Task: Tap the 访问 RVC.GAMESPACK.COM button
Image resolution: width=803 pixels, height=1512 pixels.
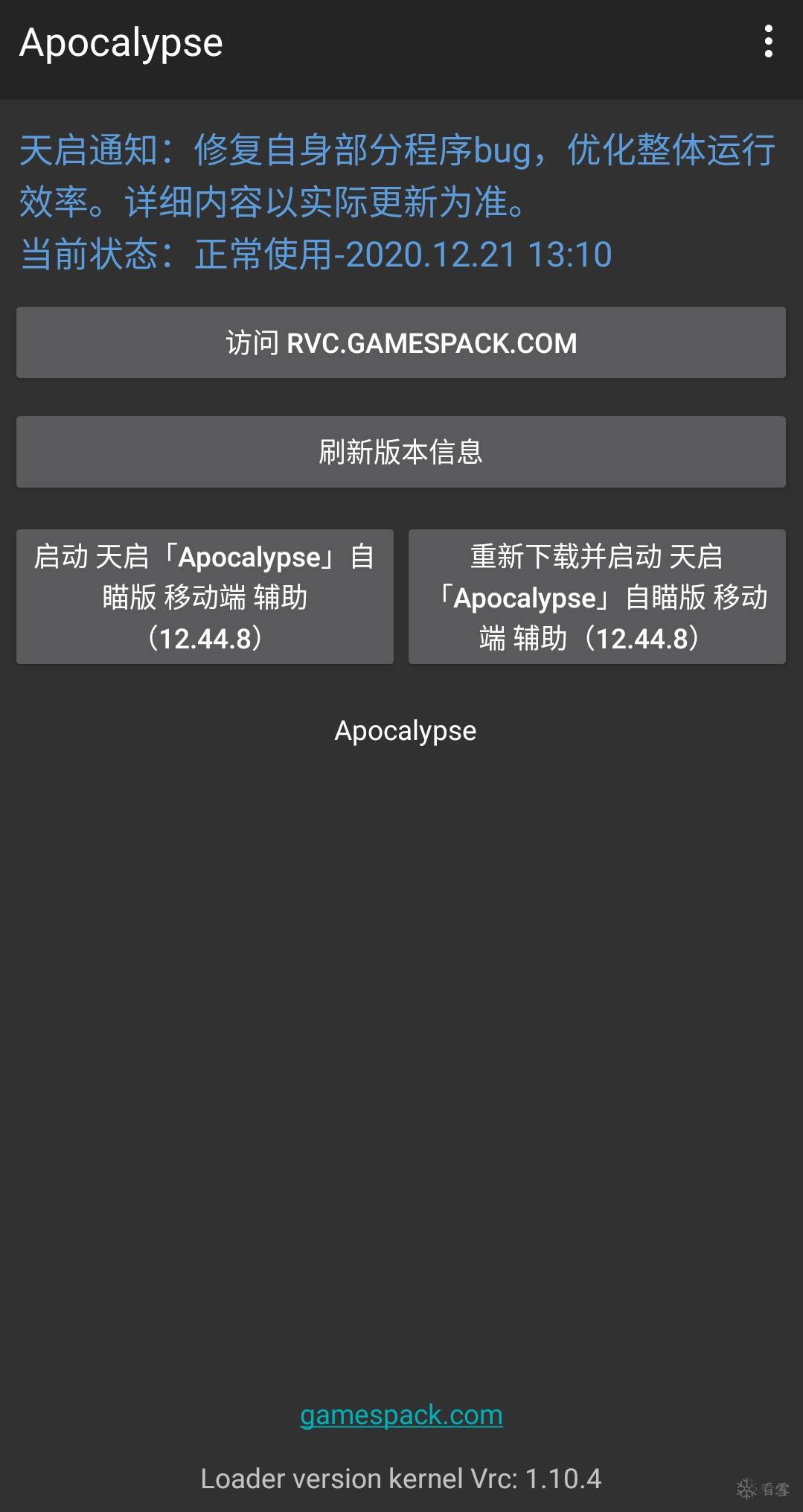Action: (401, 342)
